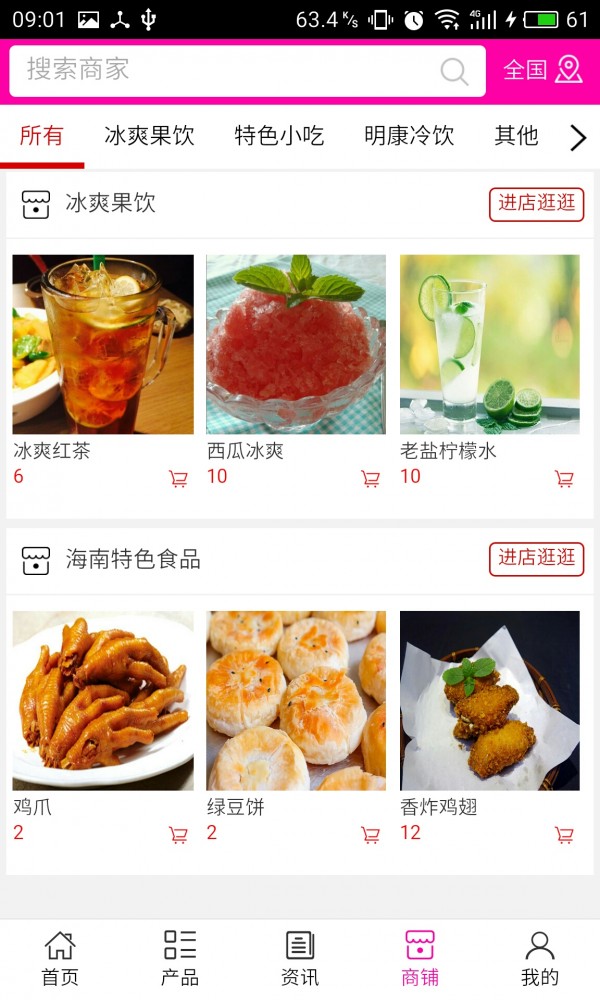600x1000 pixels.
Task: Enter the 冰爽果饮 shop via 进店逛逛
Action: [537, 204]
